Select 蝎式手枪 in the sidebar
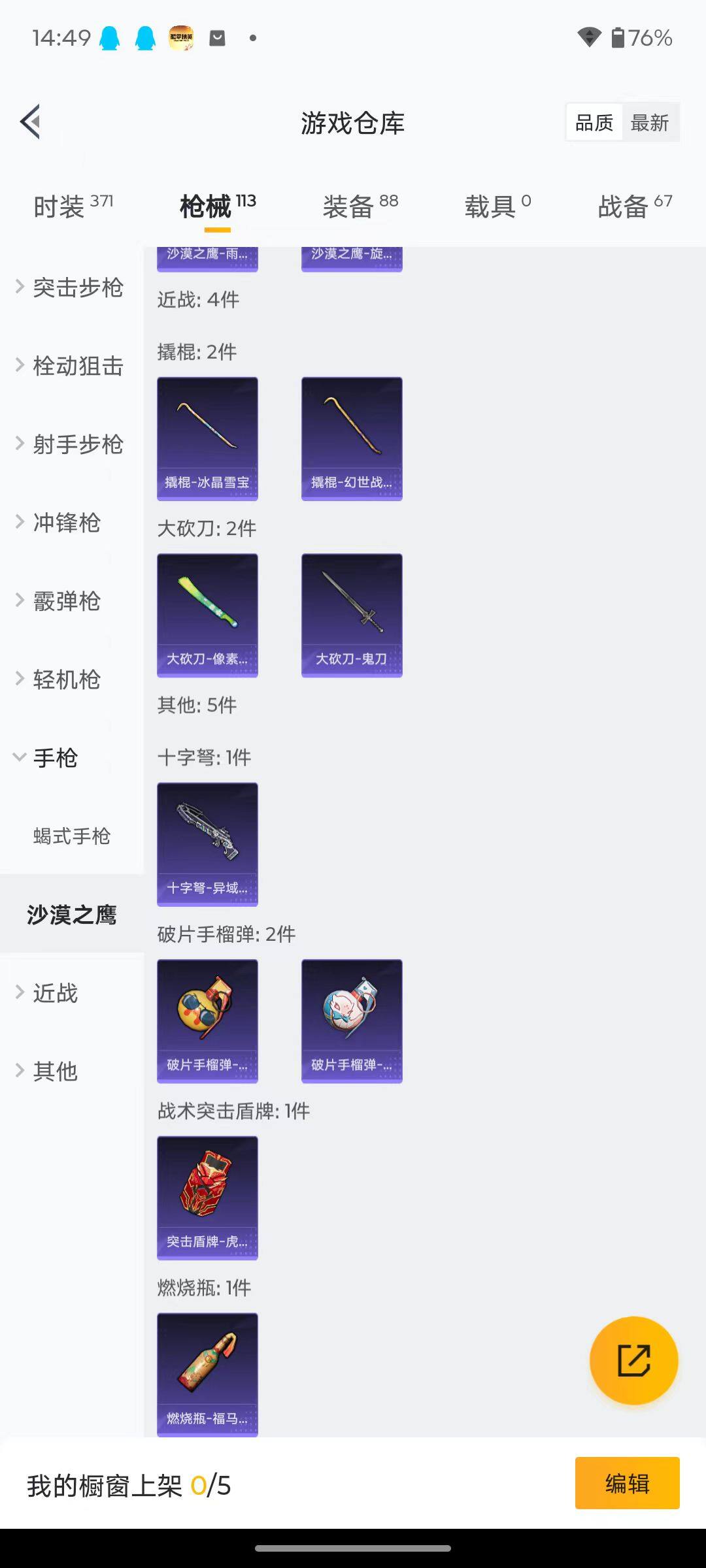This screenshot has height=1568, width=706. click(x=72, y=836)
